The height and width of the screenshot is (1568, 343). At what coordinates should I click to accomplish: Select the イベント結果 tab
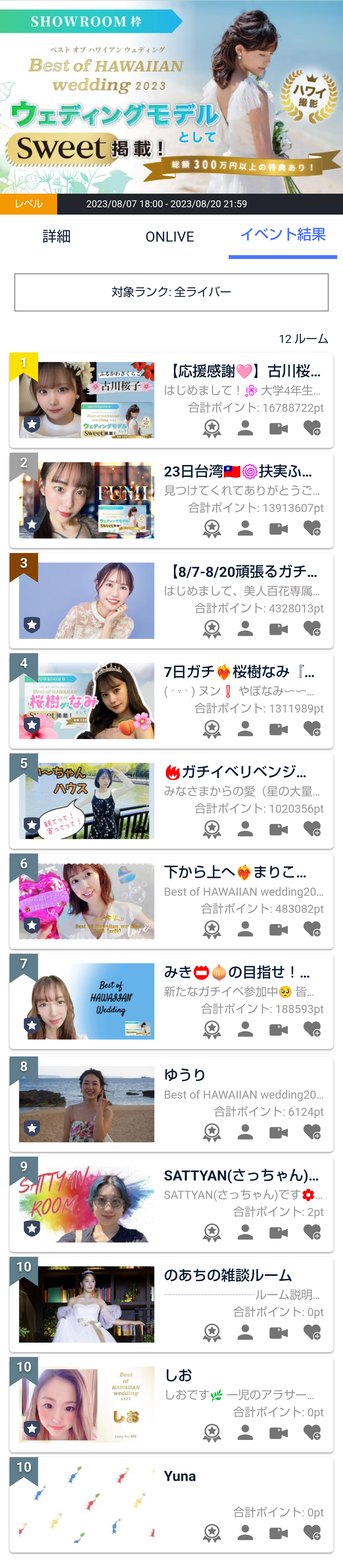pyautogui.click(x=283, y=235)
